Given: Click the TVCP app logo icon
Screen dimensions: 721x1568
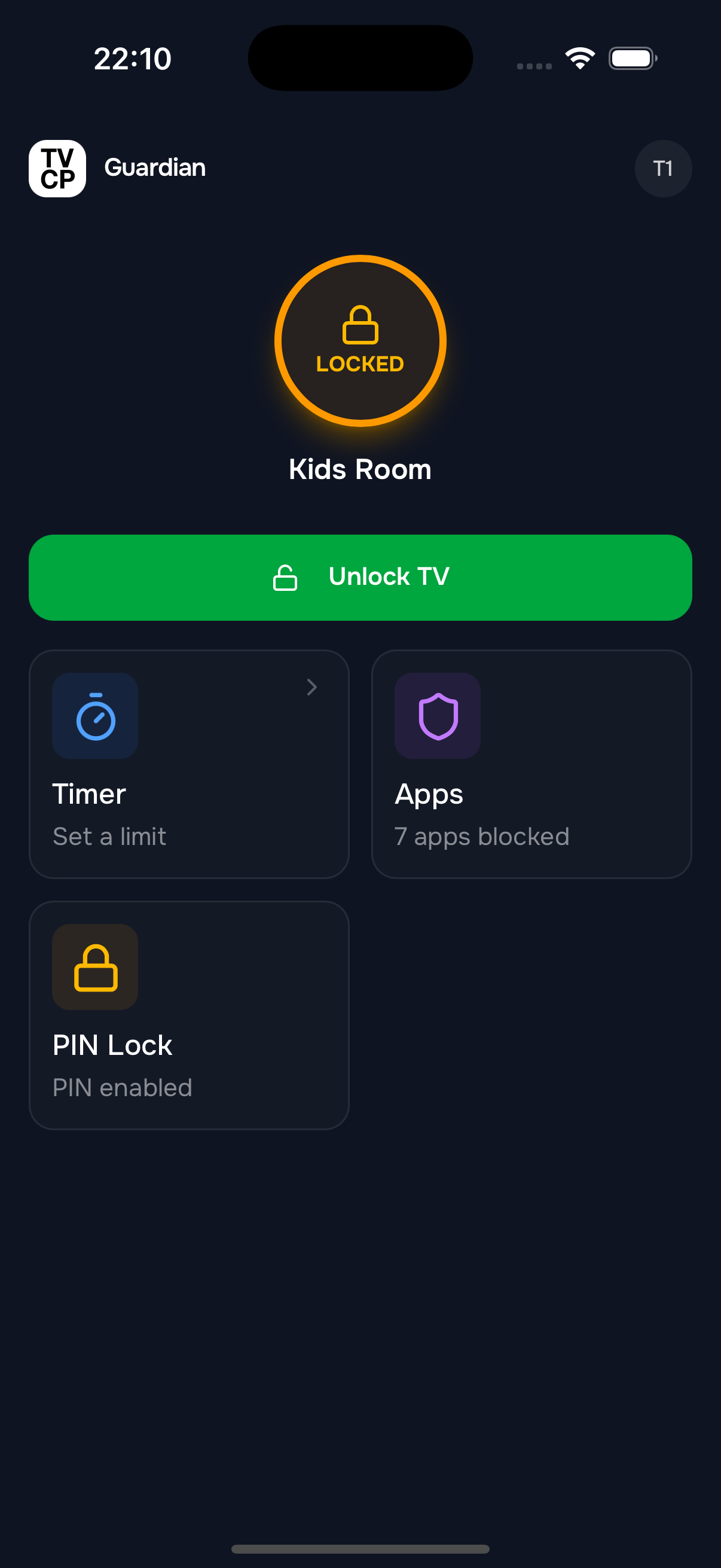Looking at the screenshot, I should [57, 168].
